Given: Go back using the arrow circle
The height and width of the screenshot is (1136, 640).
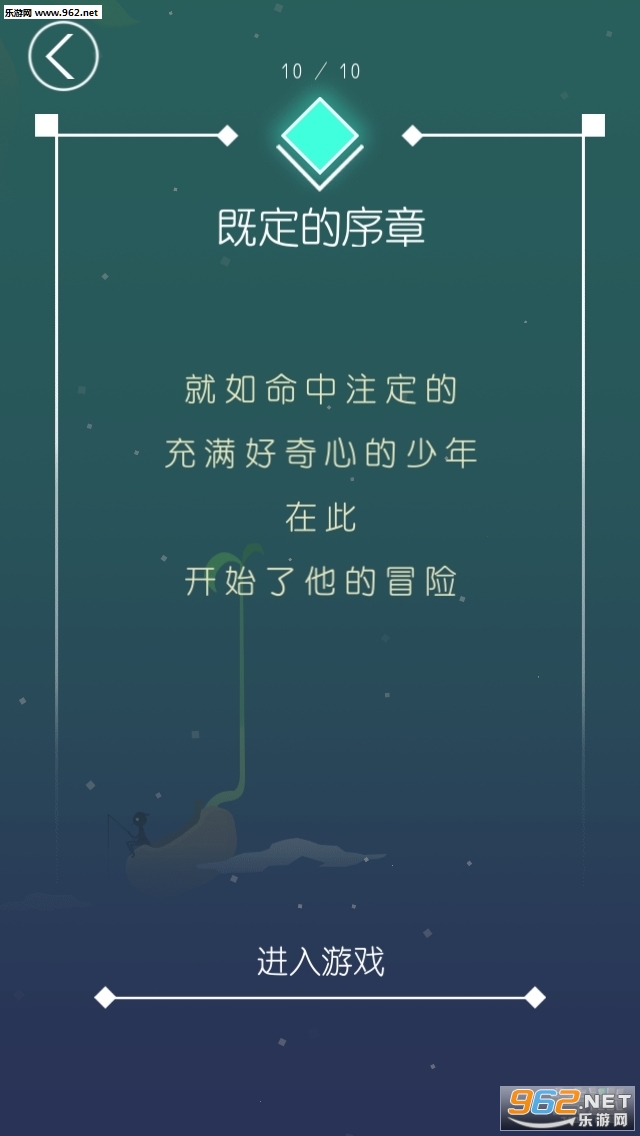Looking at the screenshot, I should 63,56.
